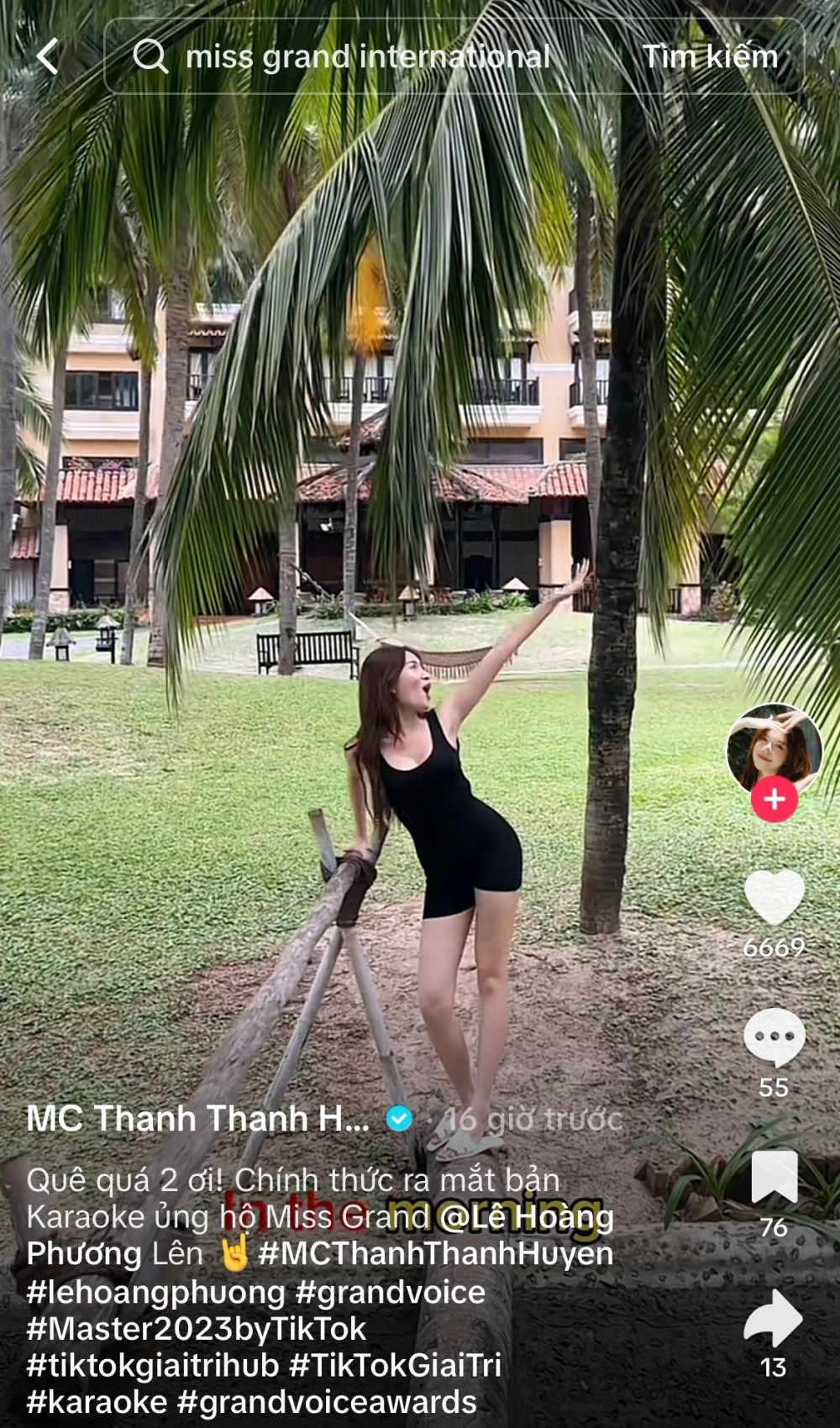Save this video with the bookmark icon

pos(774,1177)
